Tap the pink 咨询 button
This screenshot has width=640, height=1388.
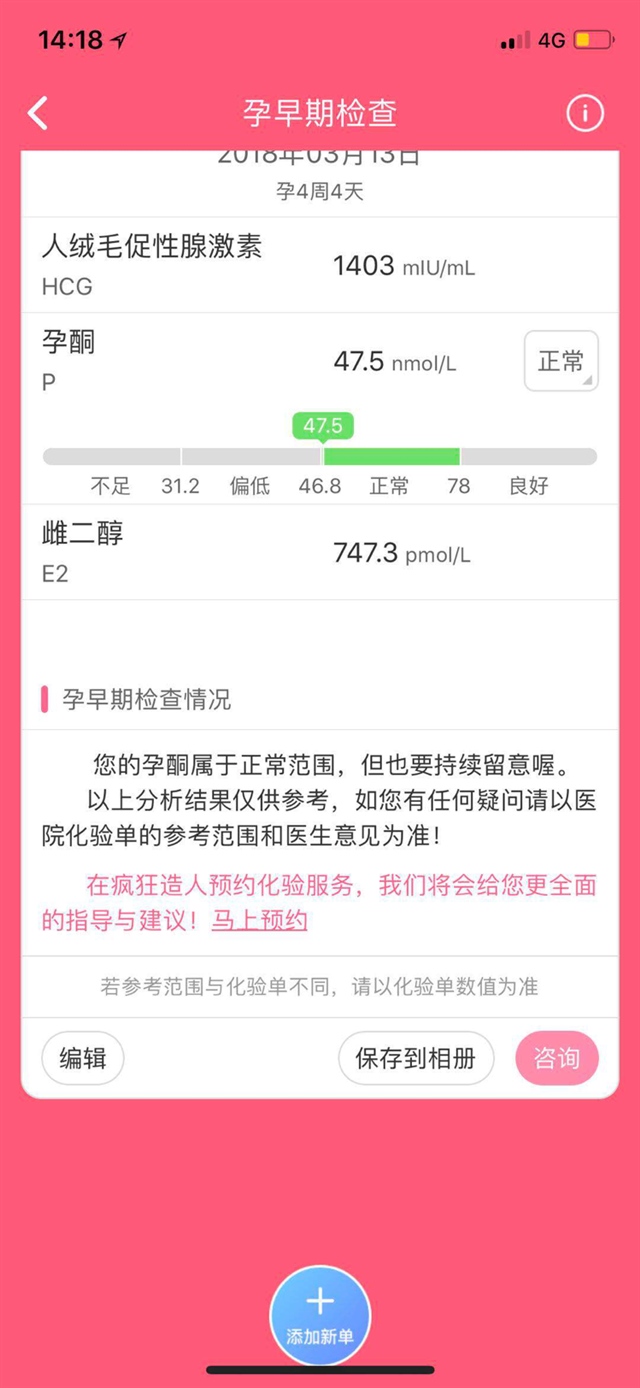pos(557,1058)
